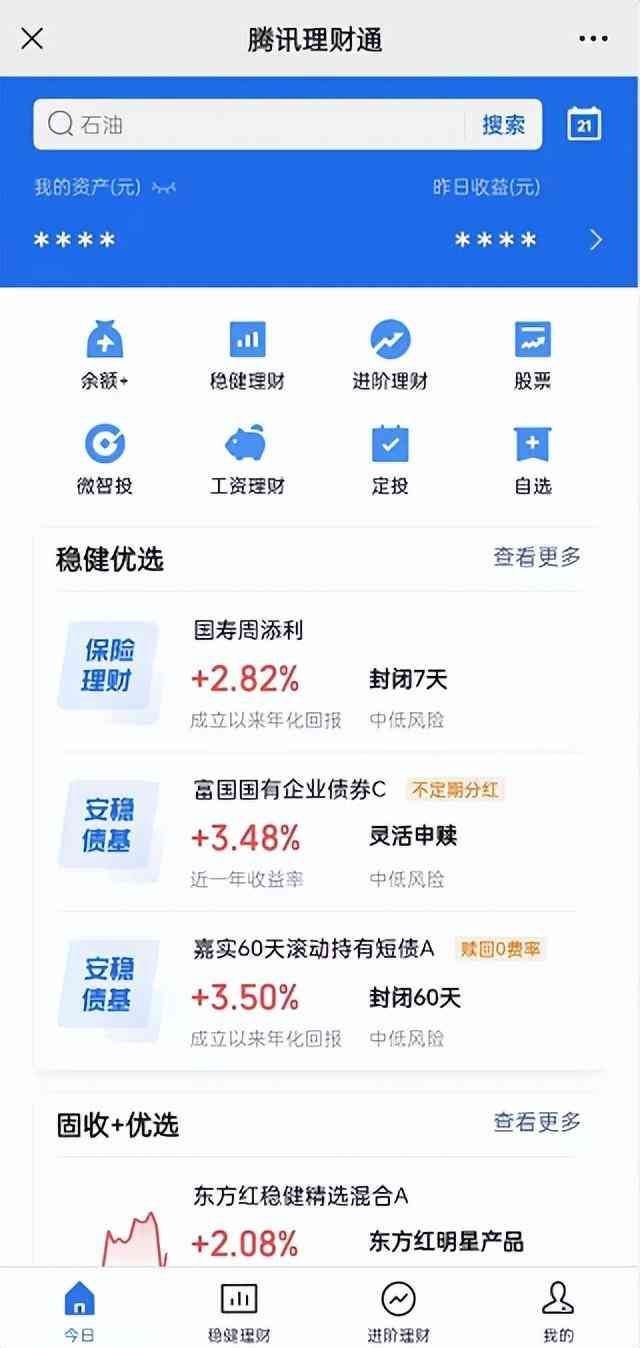Toggle asset amount visibility eye
640x1348 pixels.
pos(163,188)
